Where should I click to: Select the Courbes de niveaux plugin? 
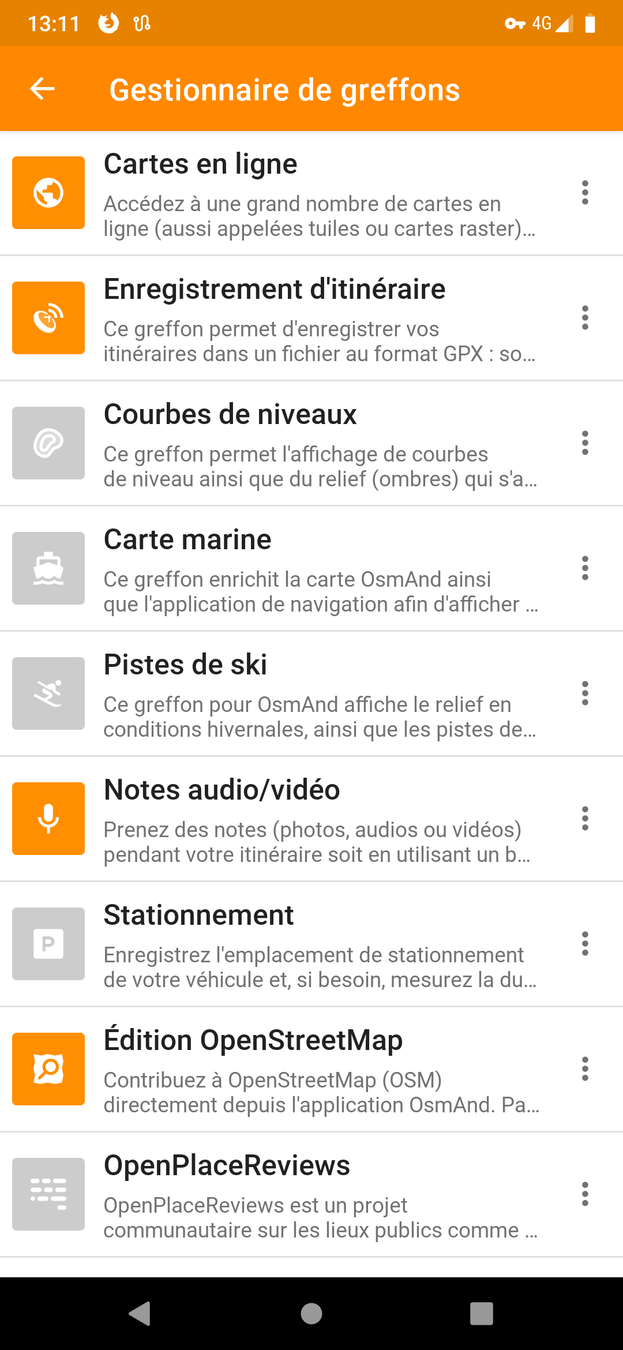pyautogui.click(x=300, y=443)
